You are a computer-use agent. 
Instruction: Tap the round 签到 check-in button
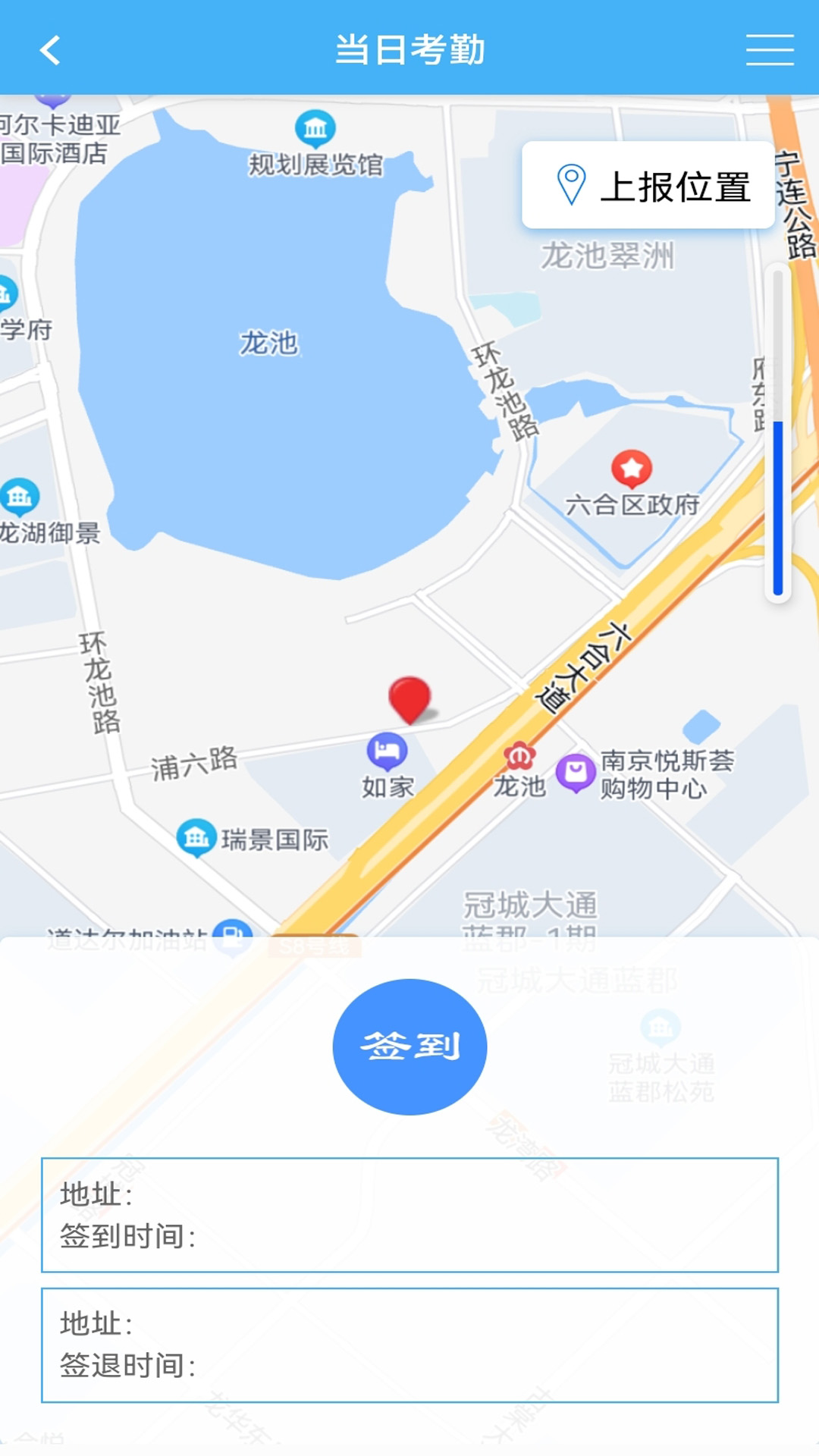click(409, 1046)
